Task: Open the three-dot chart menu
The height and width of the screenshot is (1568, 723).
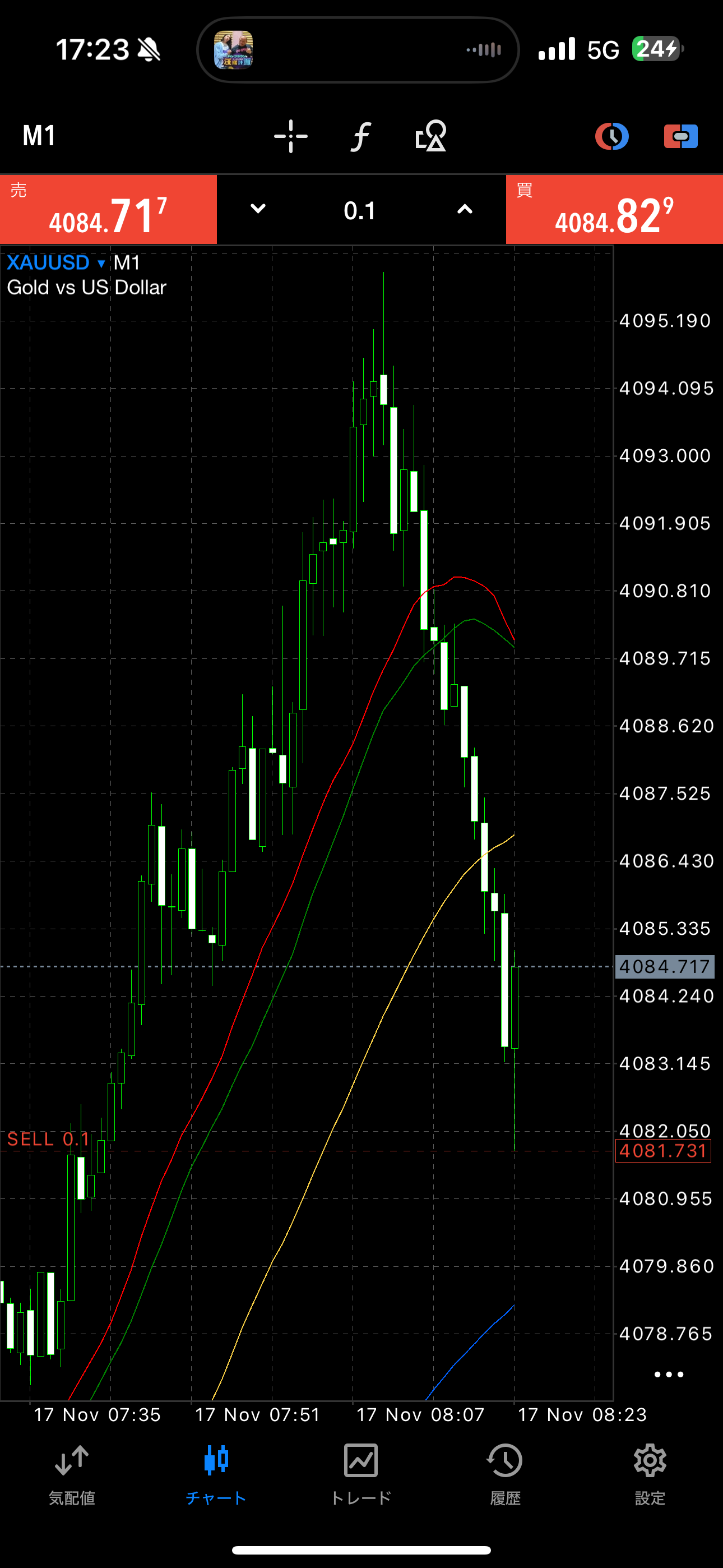Action: coord(668,1375)
